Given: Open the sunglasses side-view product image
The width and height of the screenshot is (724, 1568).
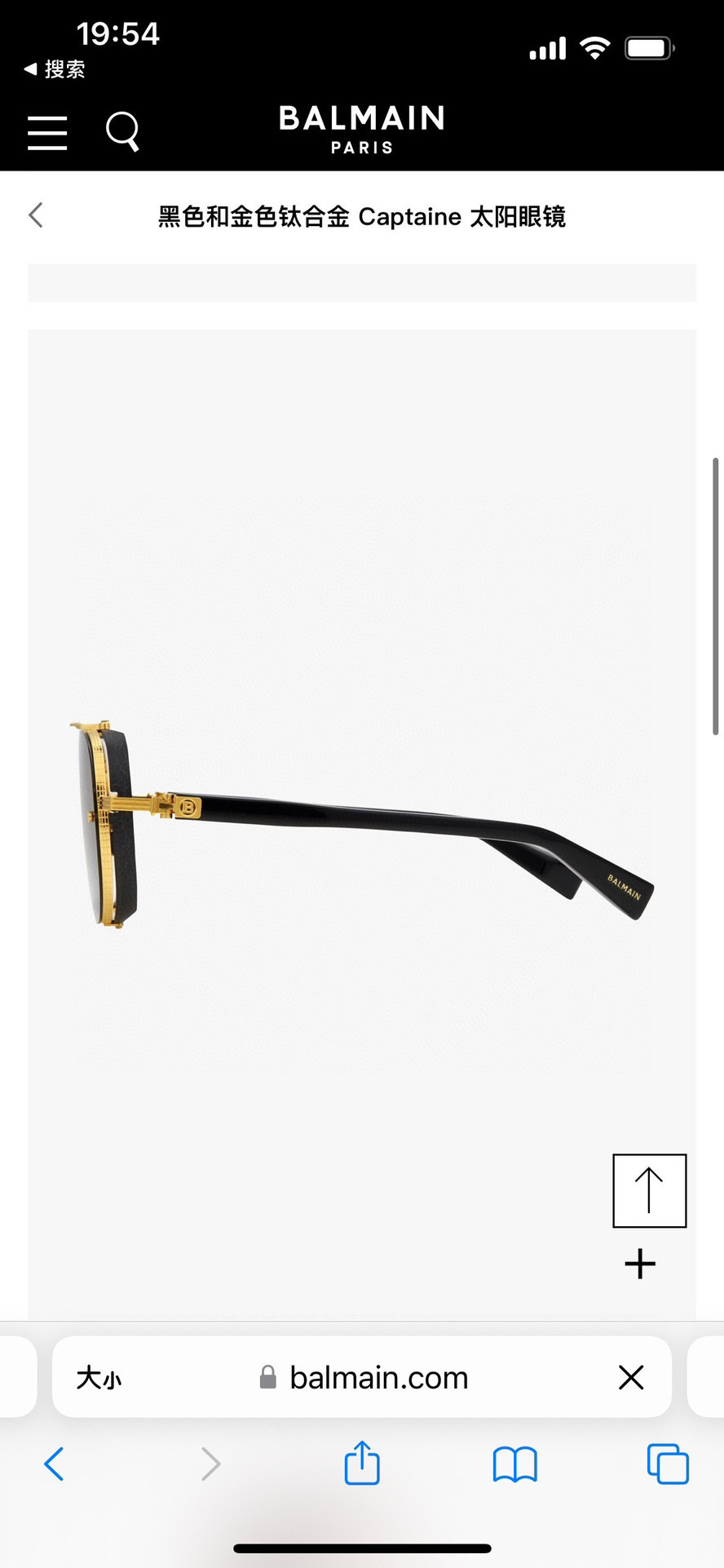Looking at the screenshot, I should coord(362,823).
